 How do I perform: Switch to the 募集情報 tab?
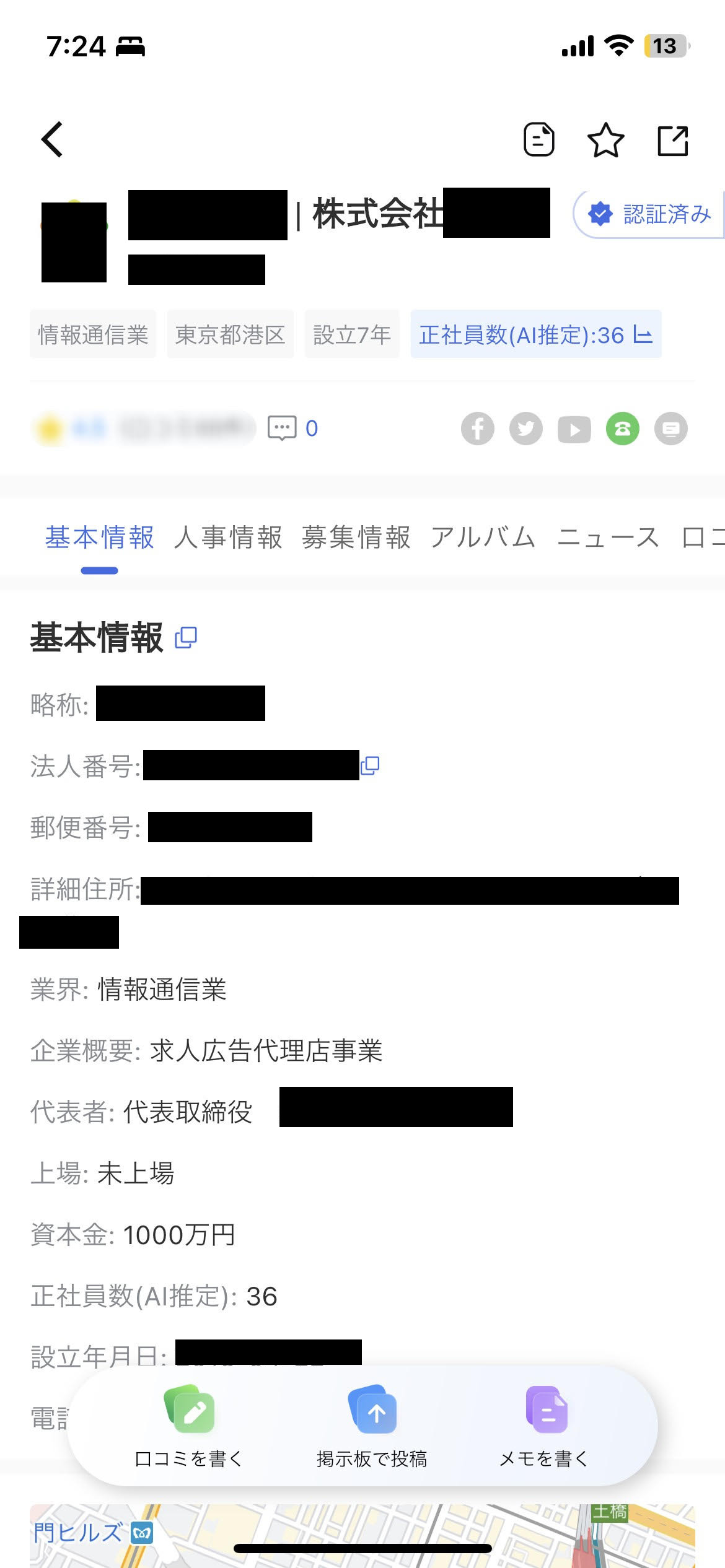[x=356, y=538]
